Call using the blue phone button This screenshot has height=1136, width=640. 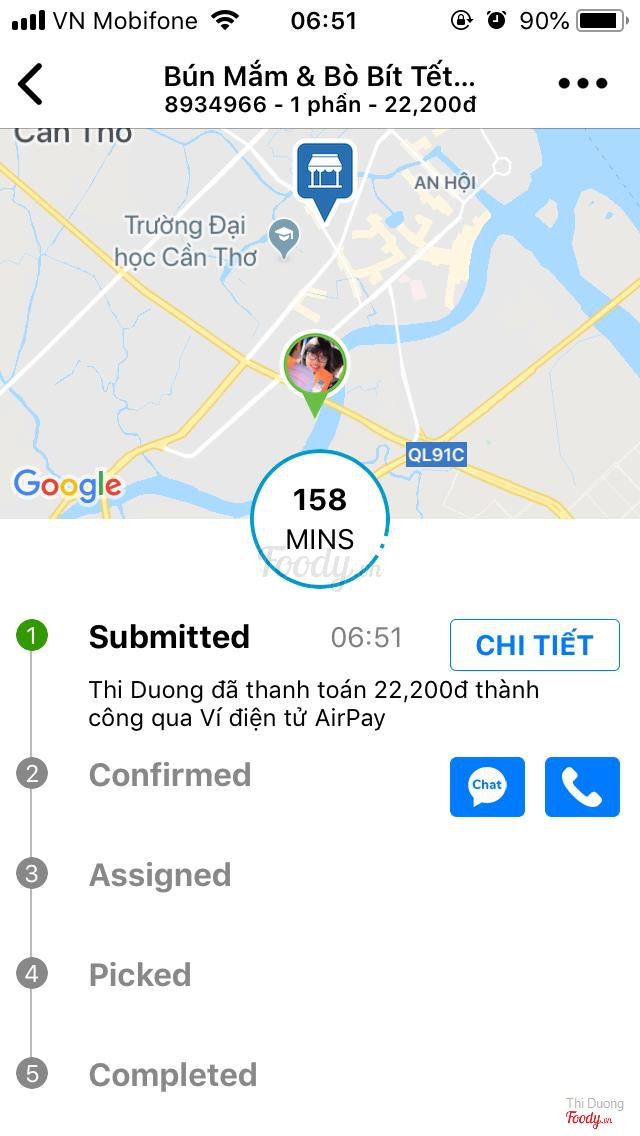coord(582,787)
